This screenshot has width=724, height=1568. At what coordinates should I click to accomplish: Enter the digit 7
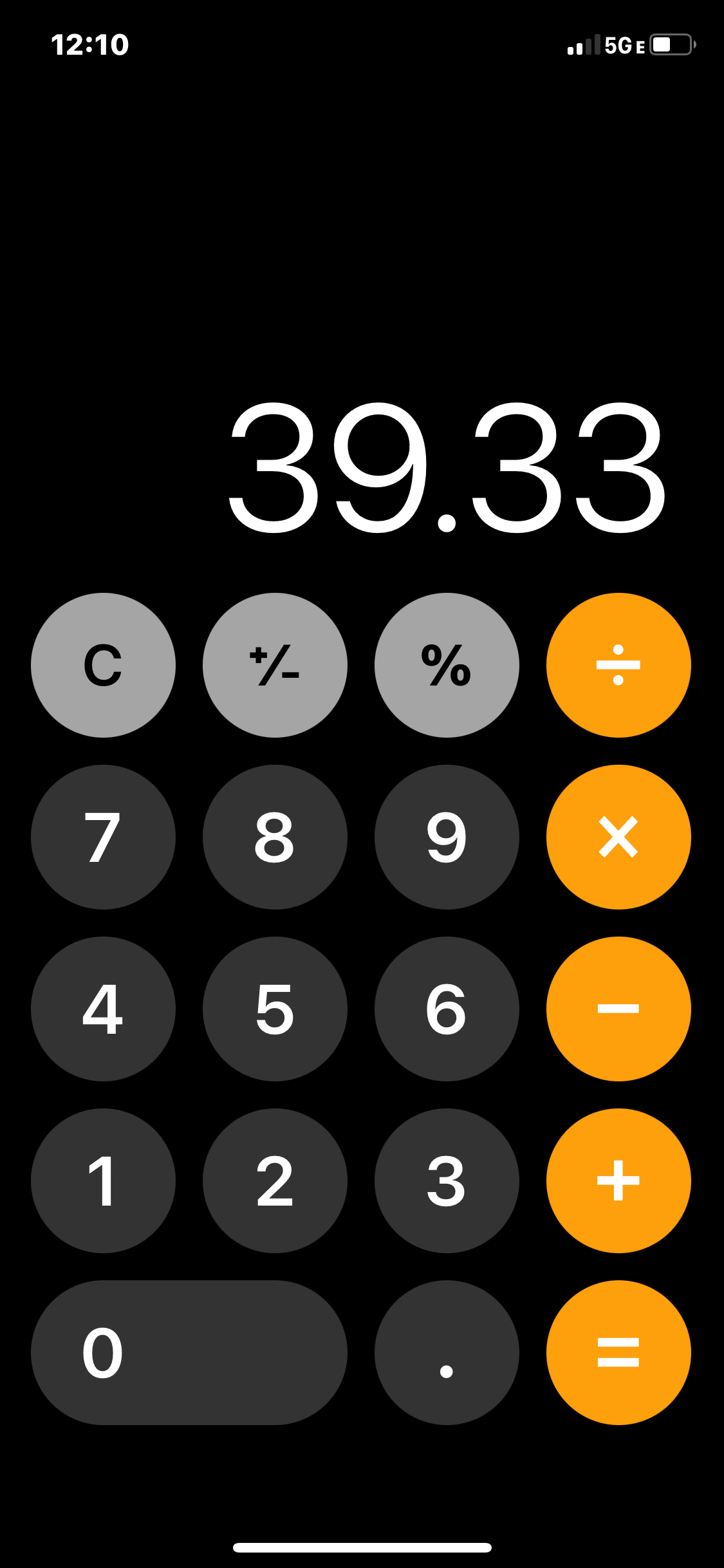point(103,837)
